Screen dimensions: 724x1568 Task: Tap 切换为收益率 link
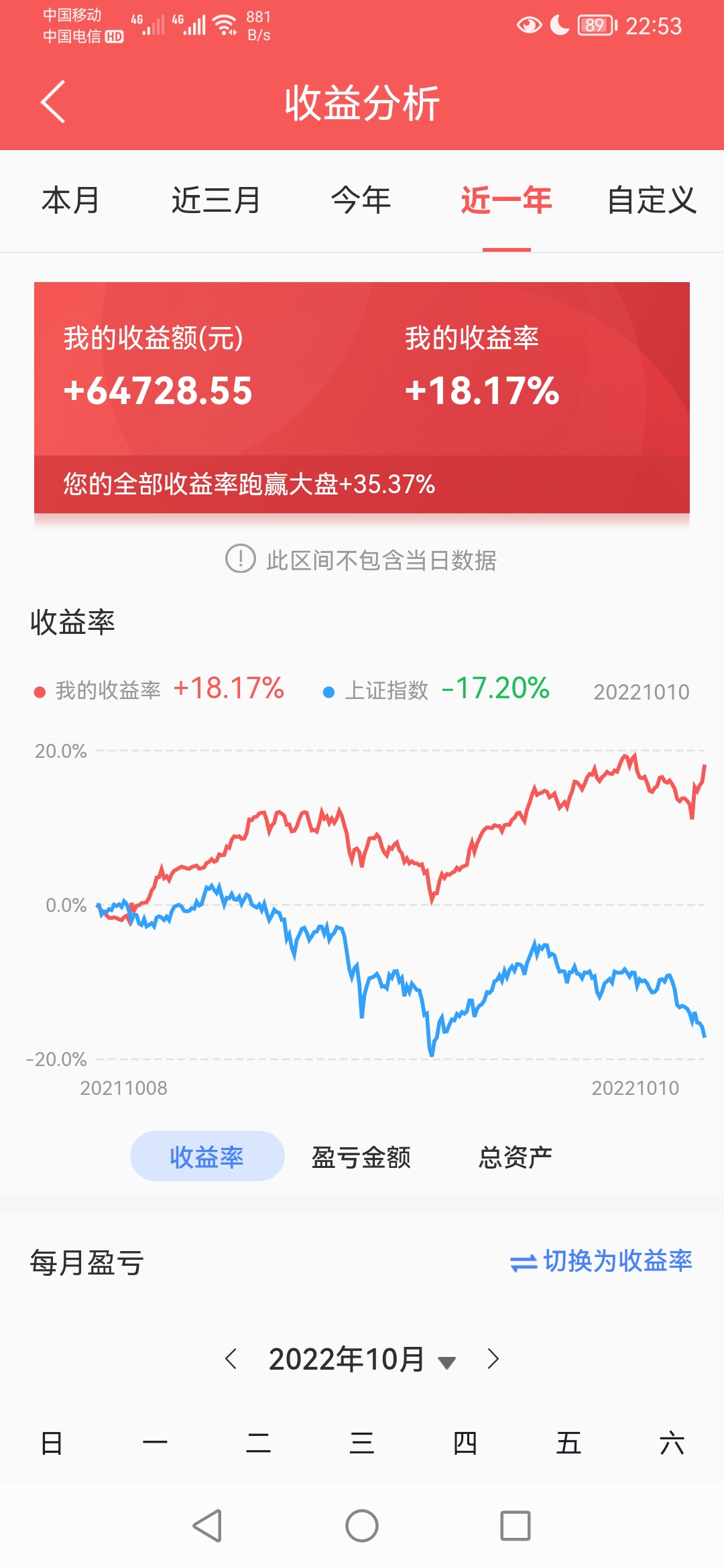click(601, 1261)
